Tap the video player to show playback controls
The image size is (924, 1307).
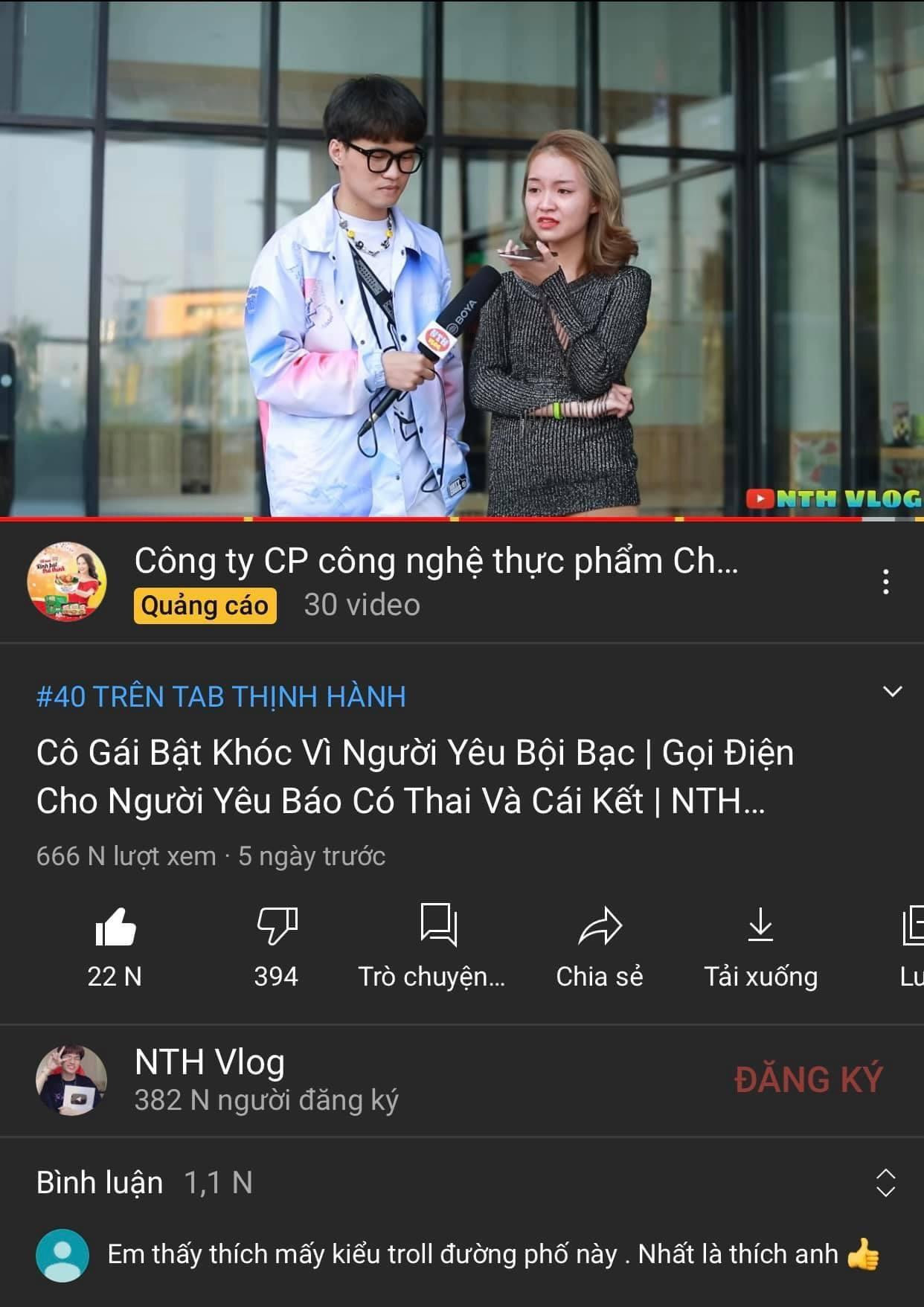pos(461,257)
